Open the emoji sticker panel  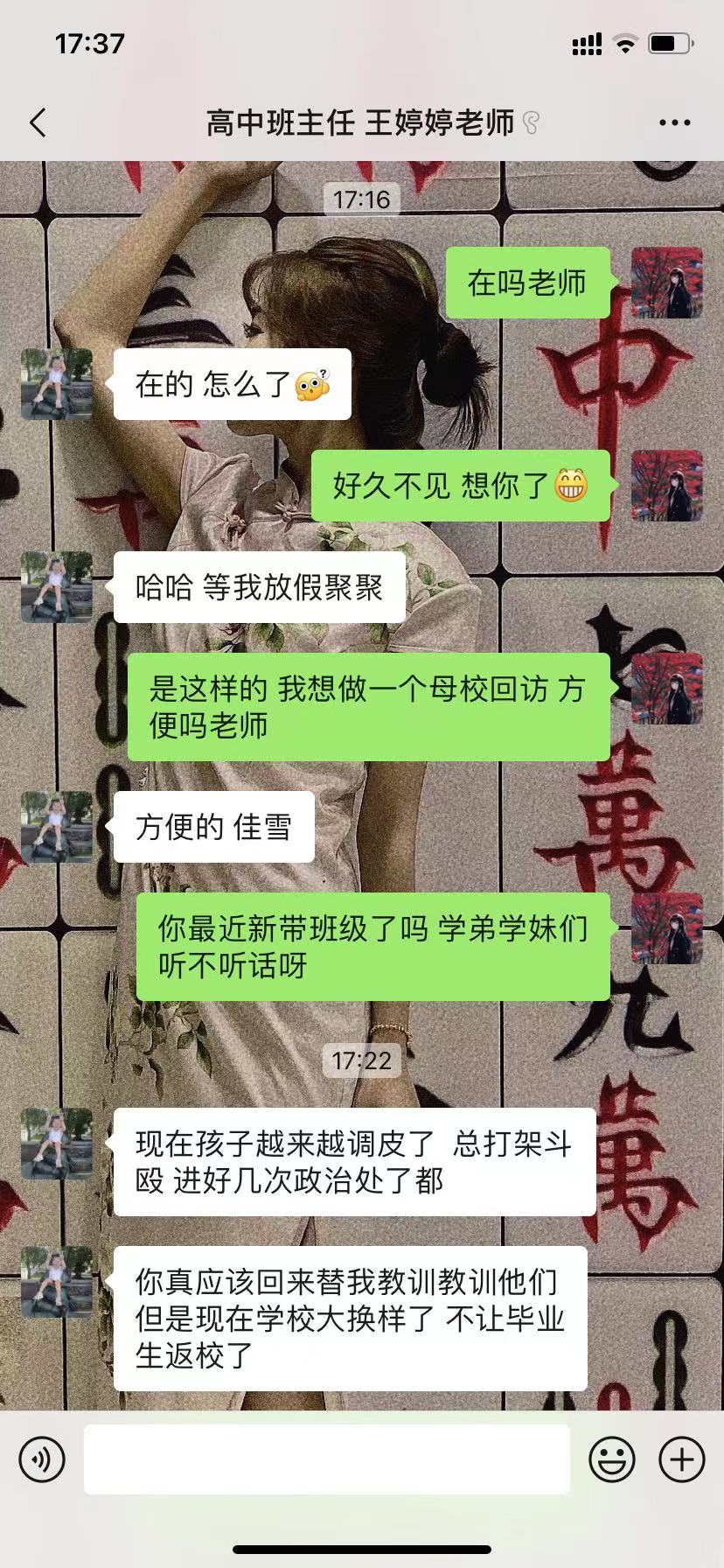click(611, 1459)
